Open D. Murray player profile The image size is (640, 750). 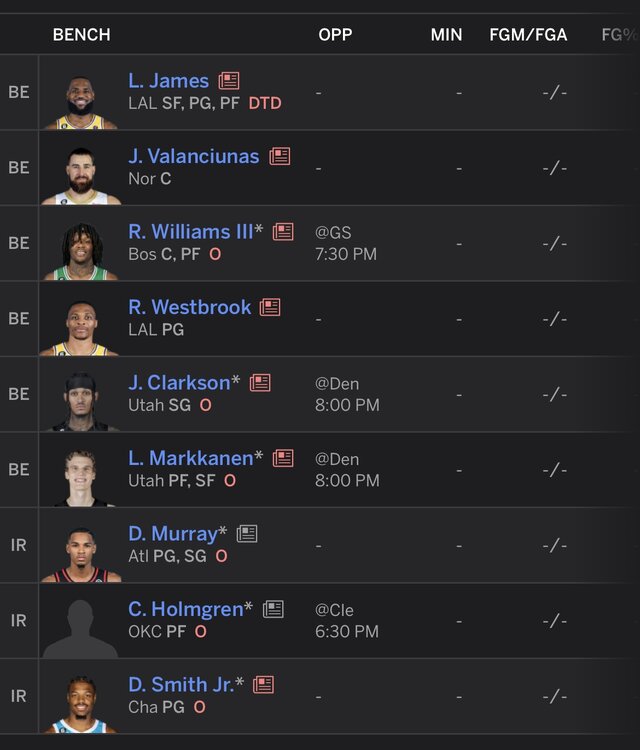coord(173,533)
